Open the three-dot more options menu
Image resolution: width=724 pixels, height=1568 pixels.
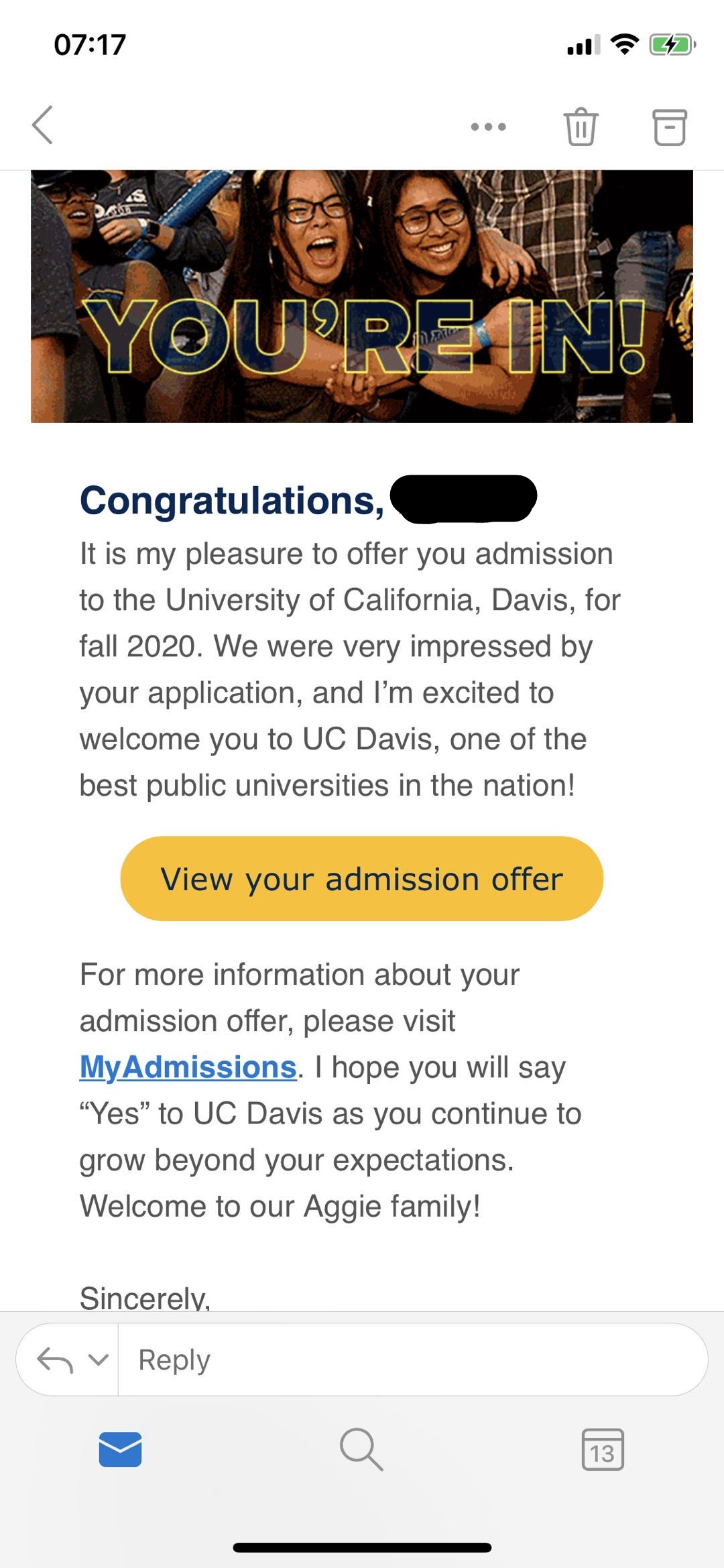click(488, 126)
